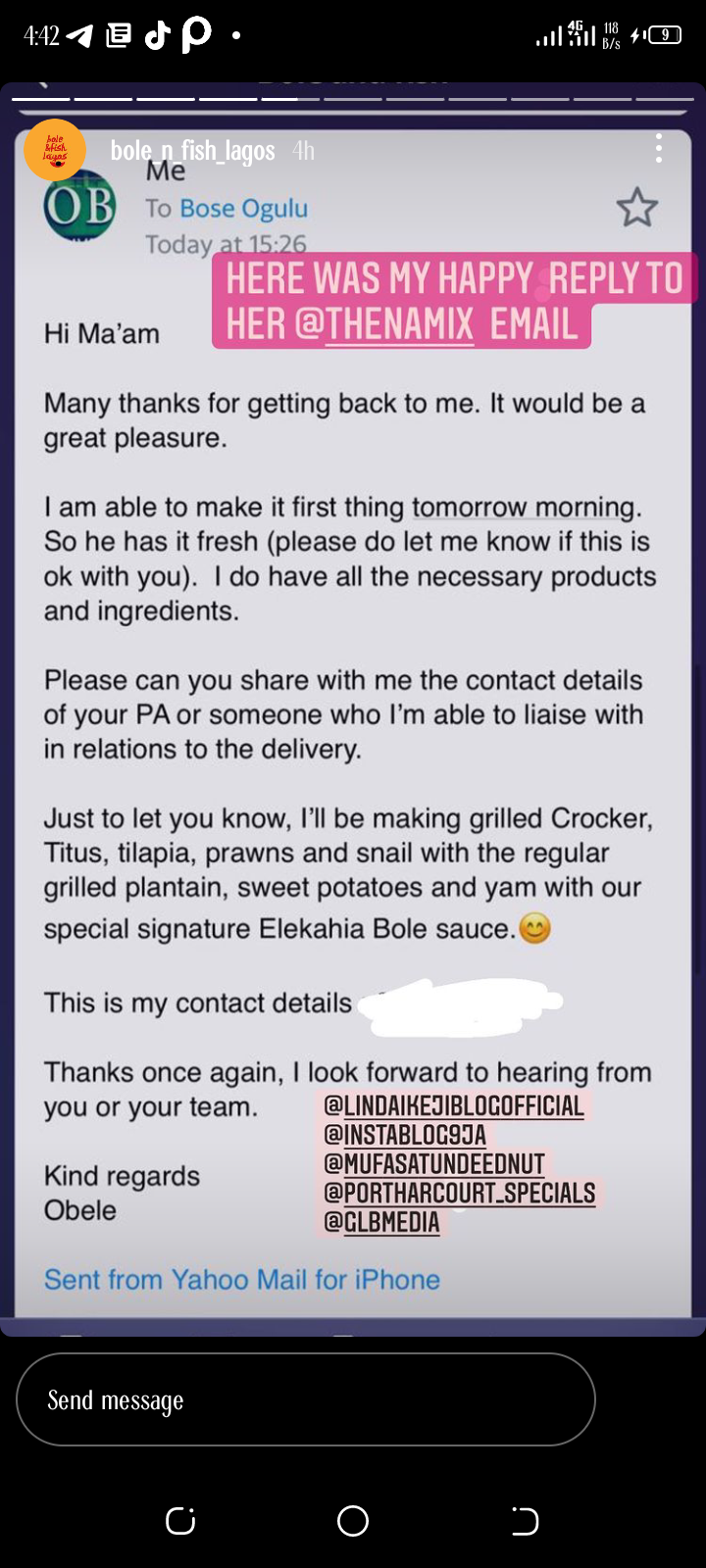The width and height of the screenshot is (706, 1568).
Task: Open the @THENAMIX mention sticker
Action: (x=399, y=324)
